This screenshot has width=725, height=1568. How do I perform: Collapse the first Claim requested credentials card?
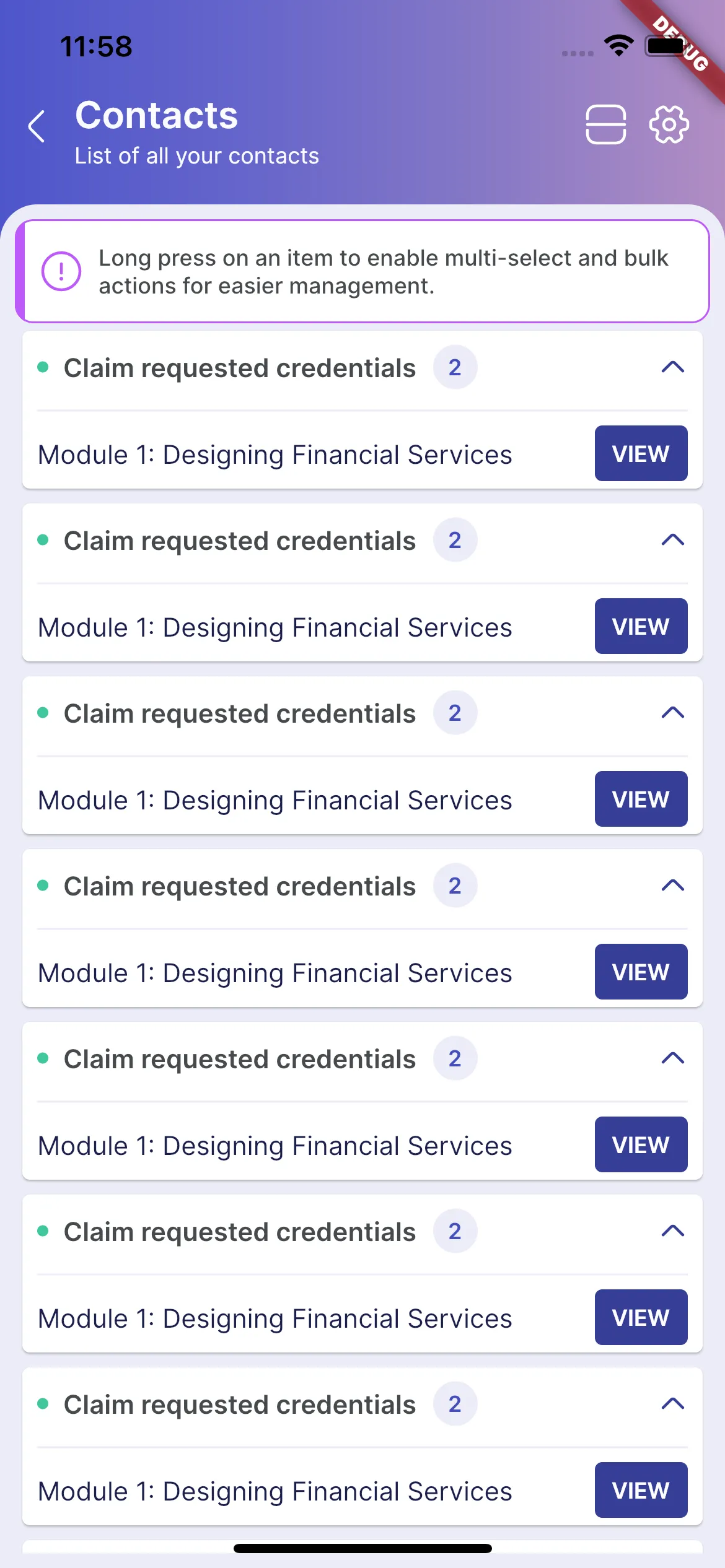click(x=672, y=367)
